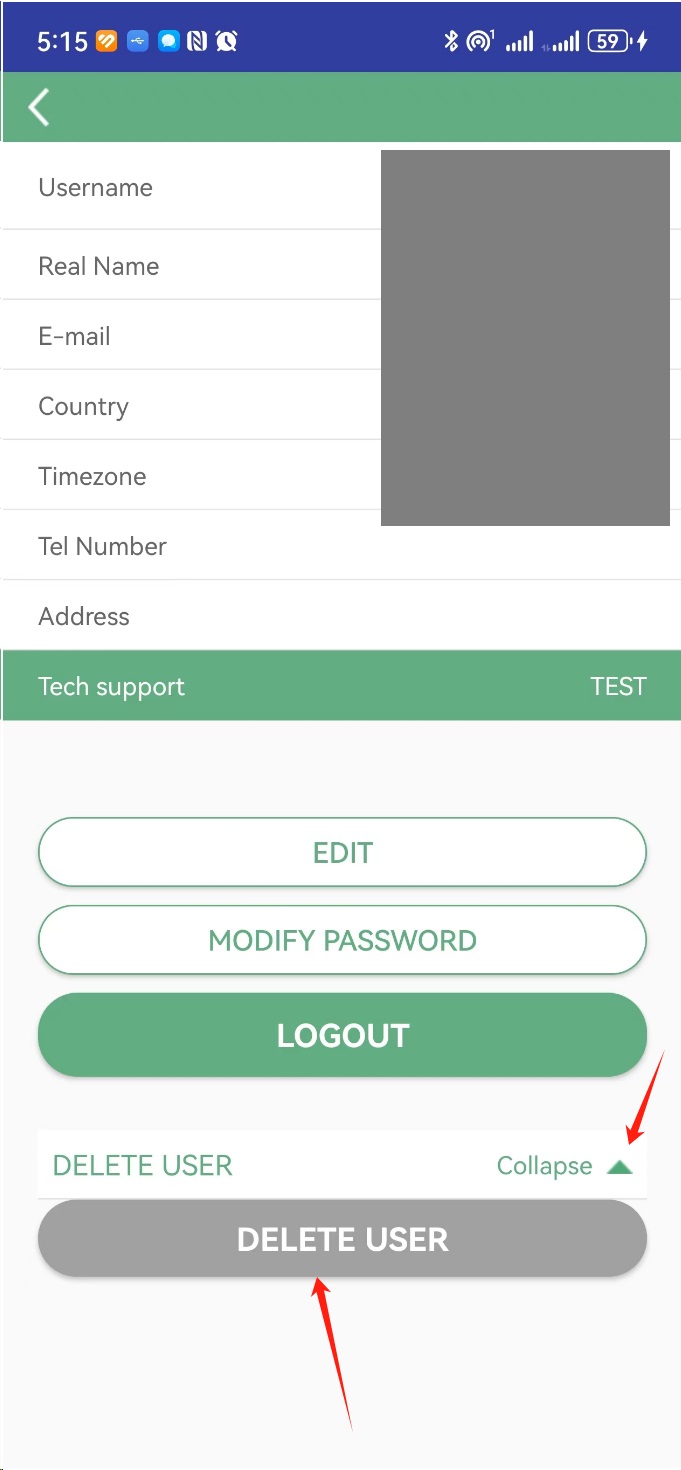
Task: Open MODIFY PASSWORD
Action: click(342, 940)
